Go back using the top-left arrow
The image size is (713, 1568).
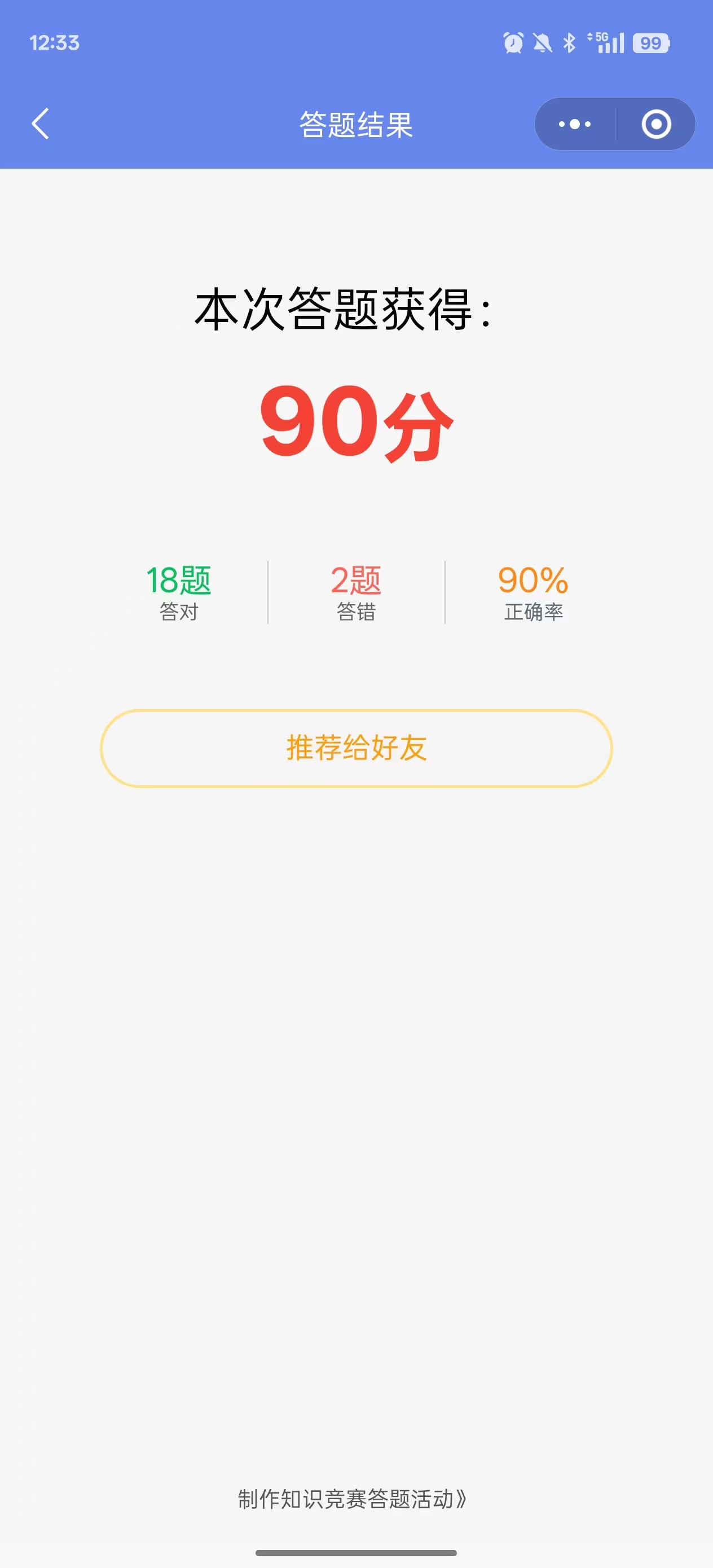[40, 124]
